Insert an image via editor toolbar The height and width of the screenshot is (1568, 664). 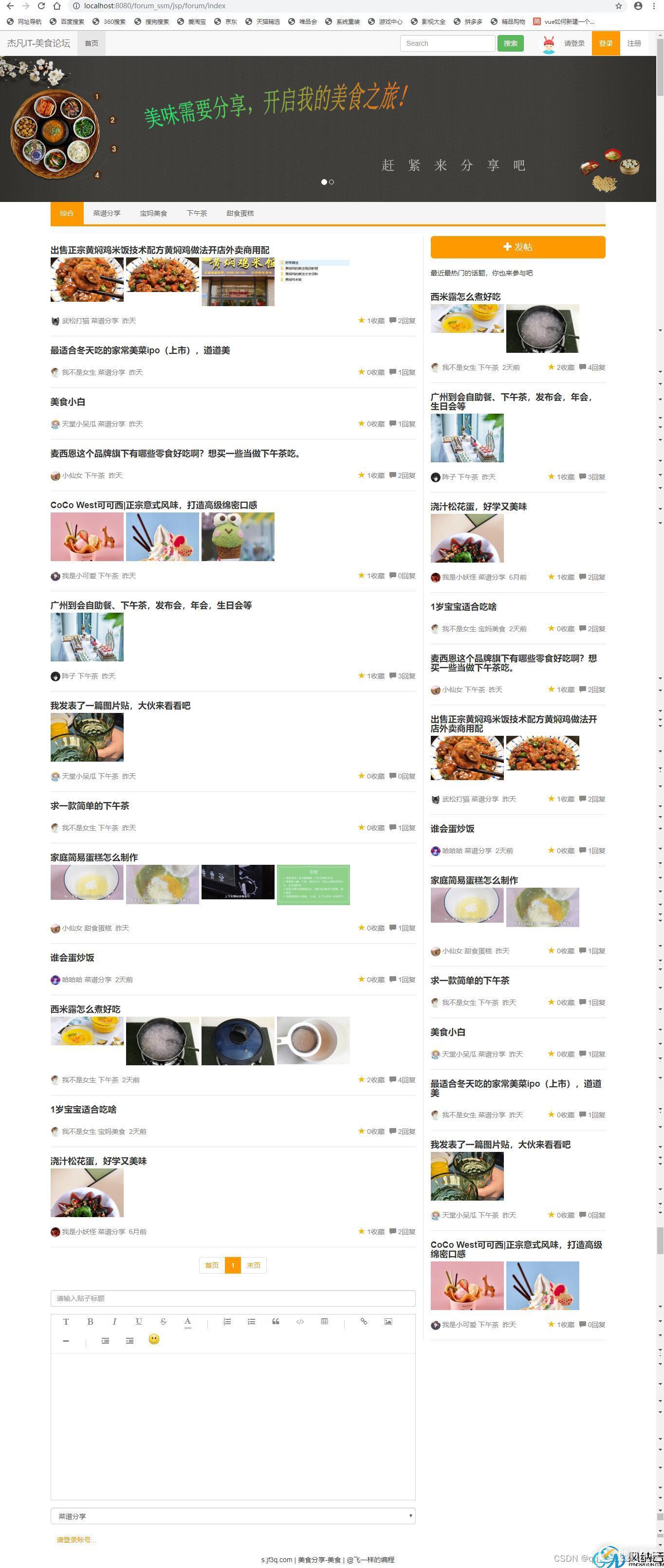pyautogui.click(x=387, y=1321)
